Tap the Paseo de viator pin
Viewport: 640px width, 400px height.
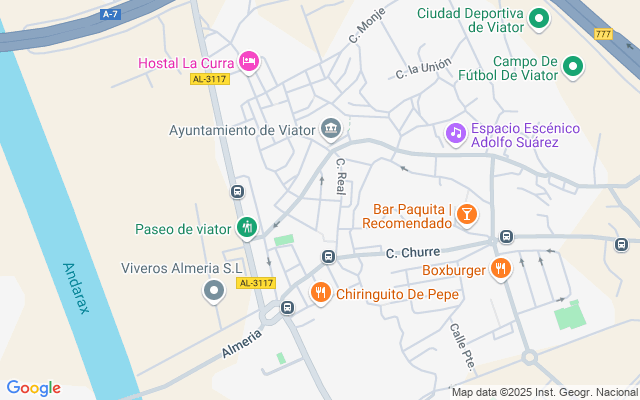click(x=247, y=228)
